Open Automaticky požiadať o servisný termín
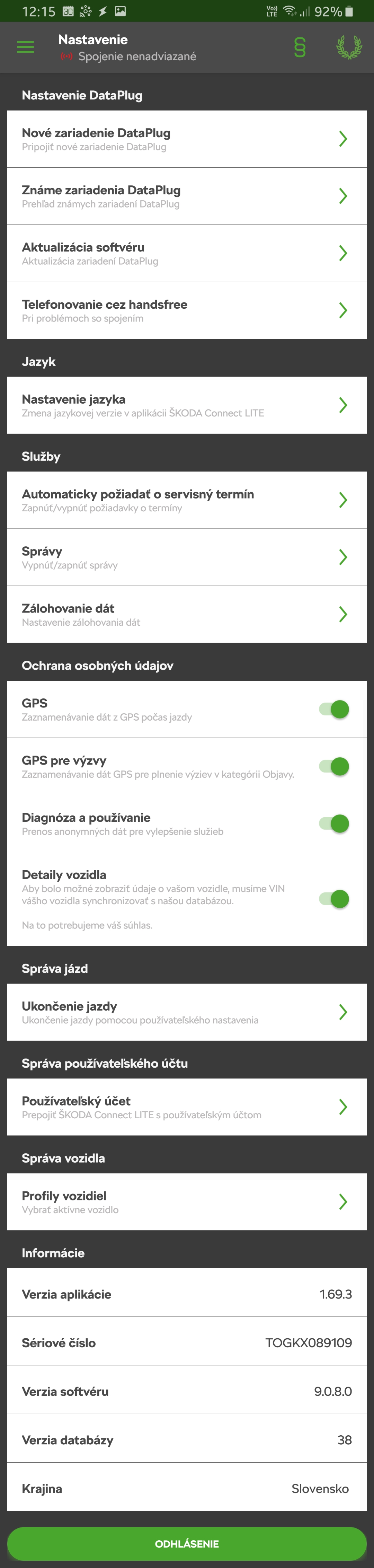 [187, 500]
